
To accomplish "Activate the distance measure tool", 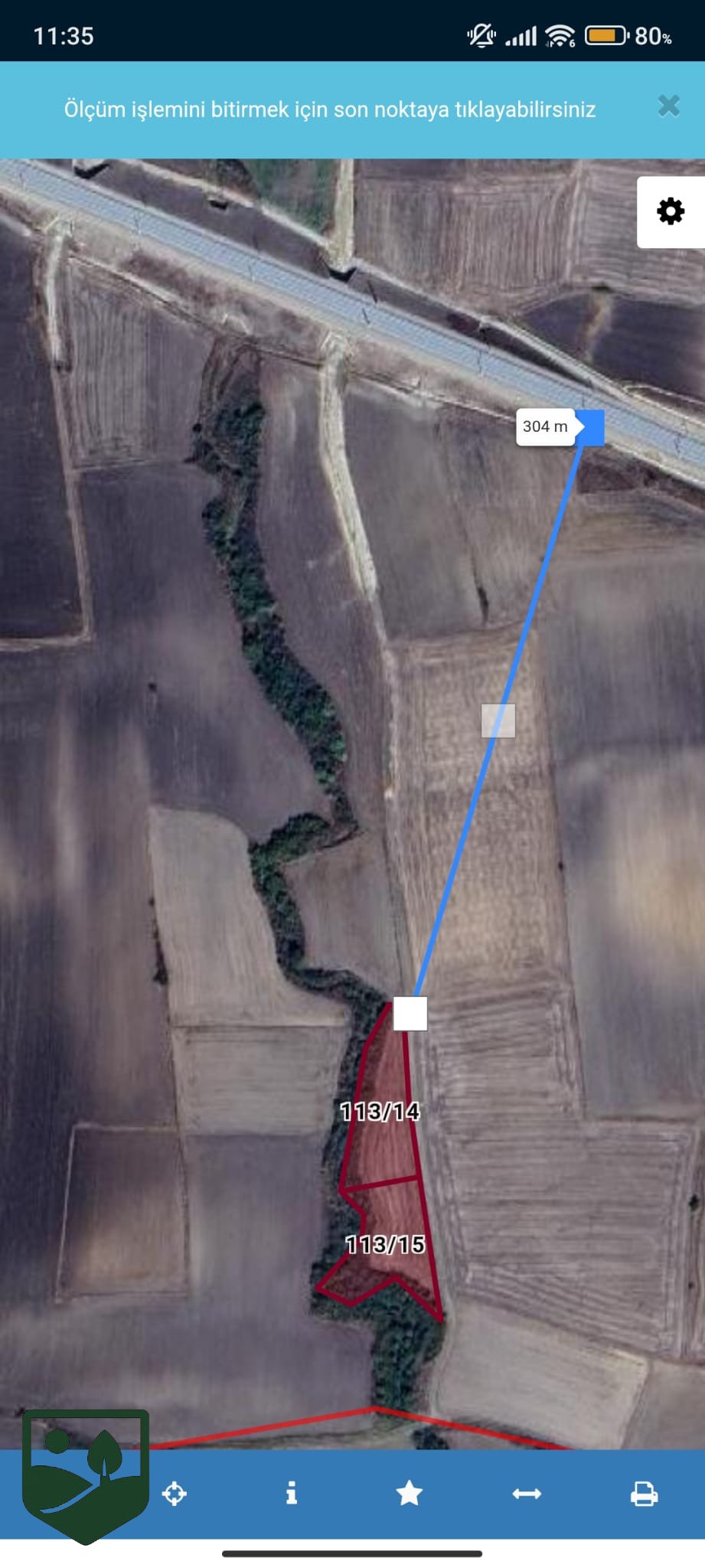I will pos(527,1493).
